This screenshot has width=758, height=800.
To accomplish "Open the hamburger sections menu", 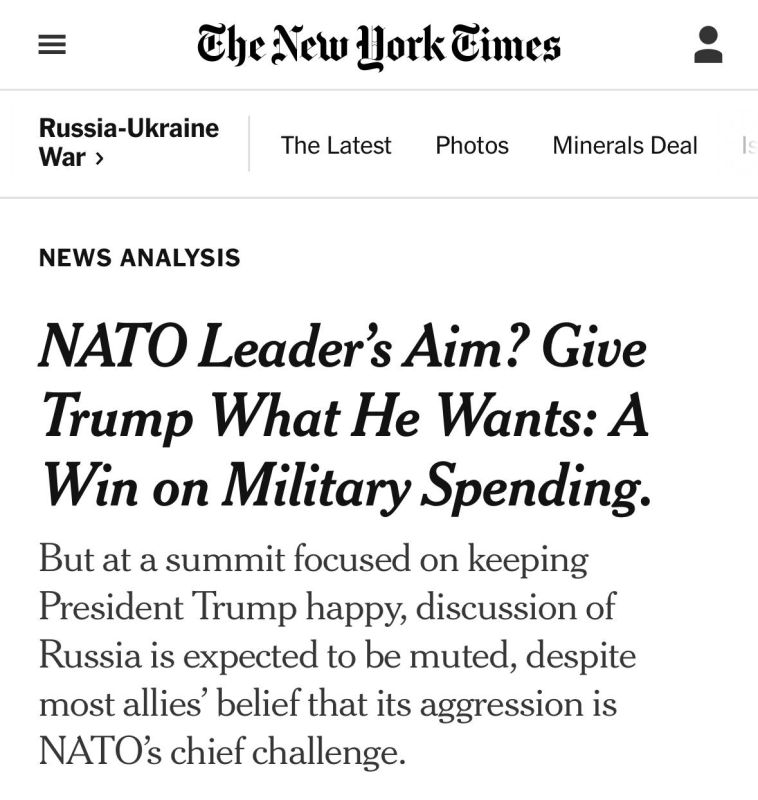I will click(52, 46).
